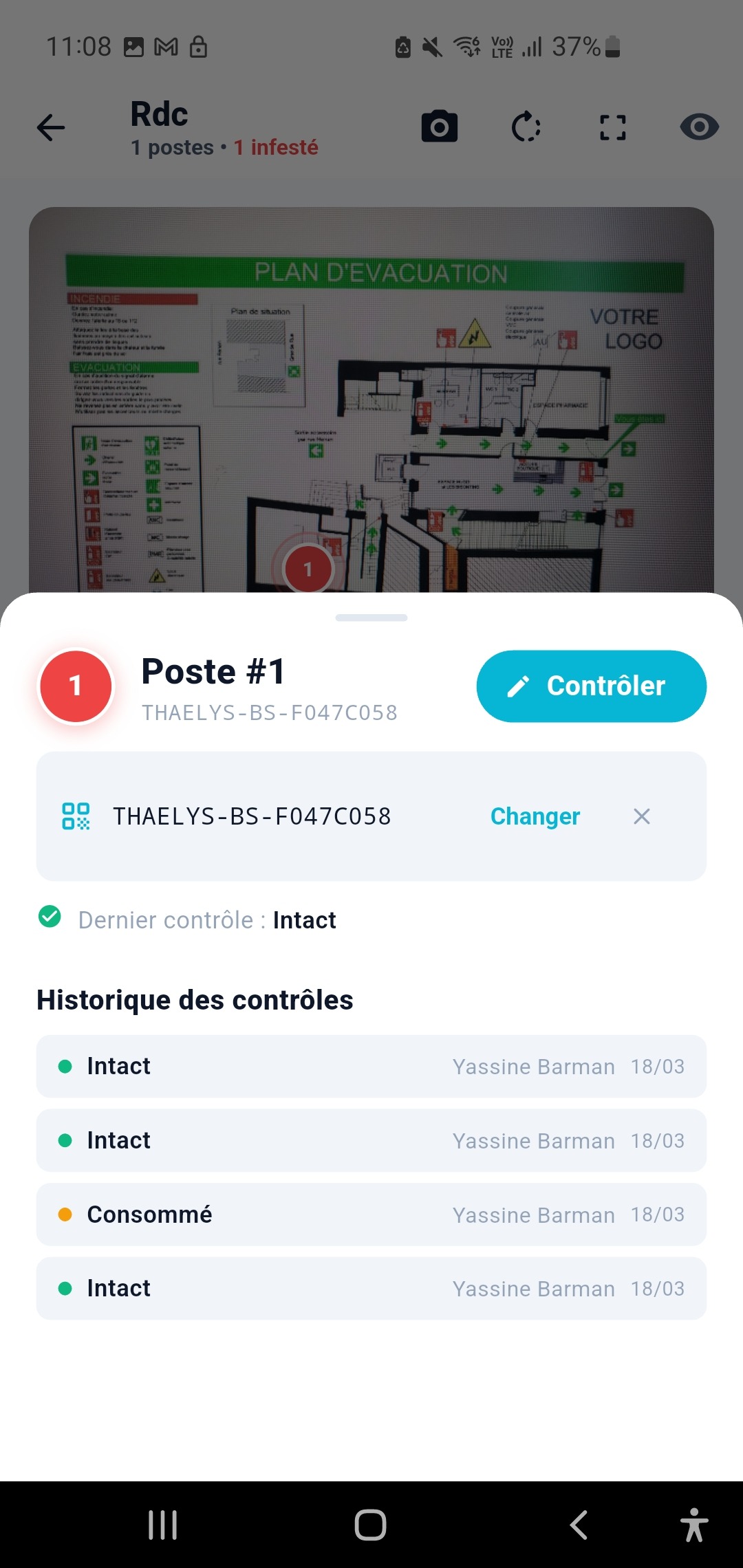
Task: Open the camera to take a photo
Action: (439, 127)
